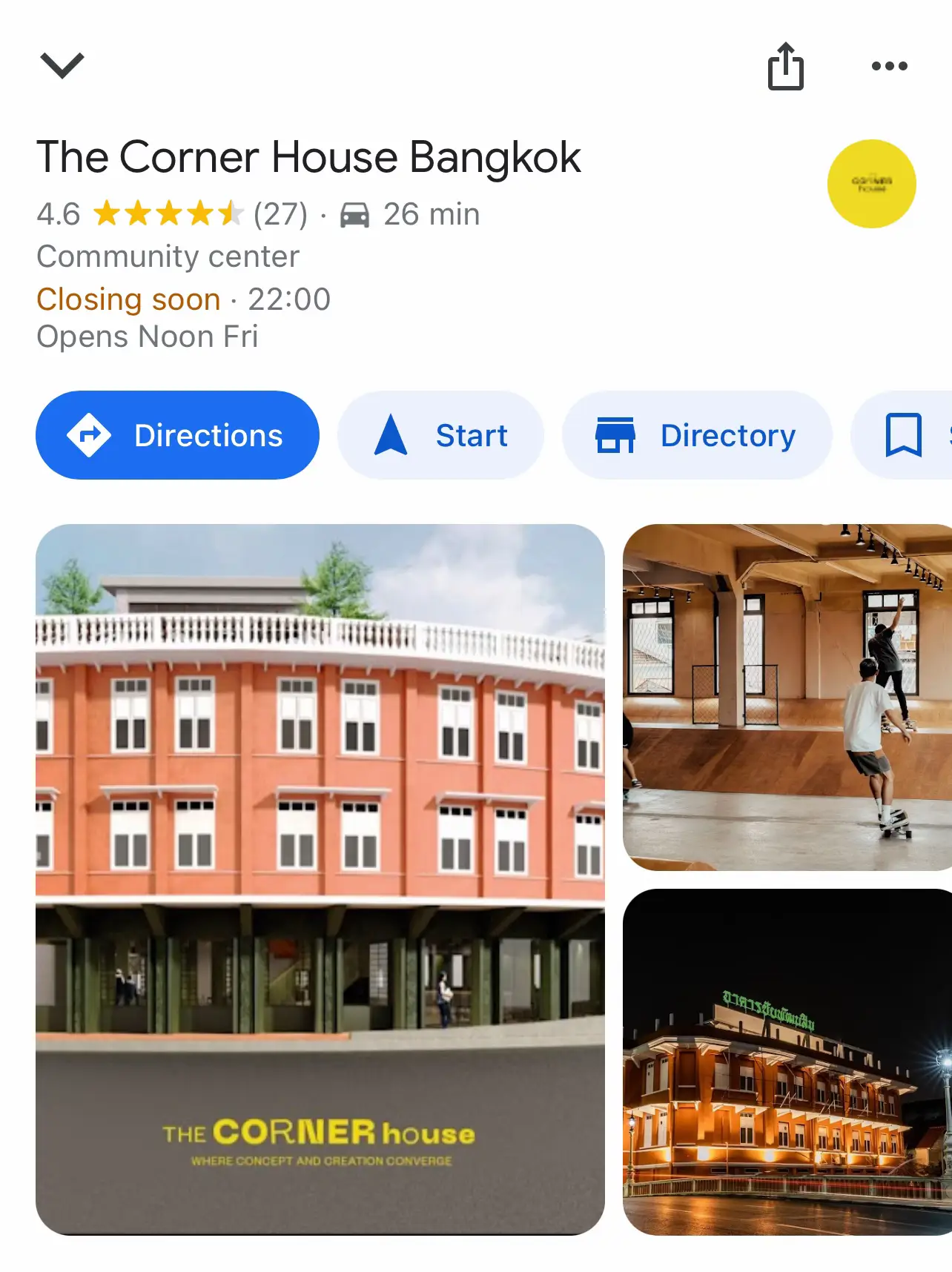Expand opening hours next to Closing soon
This screenshot has width=952, height=1272.
point(184,299)
